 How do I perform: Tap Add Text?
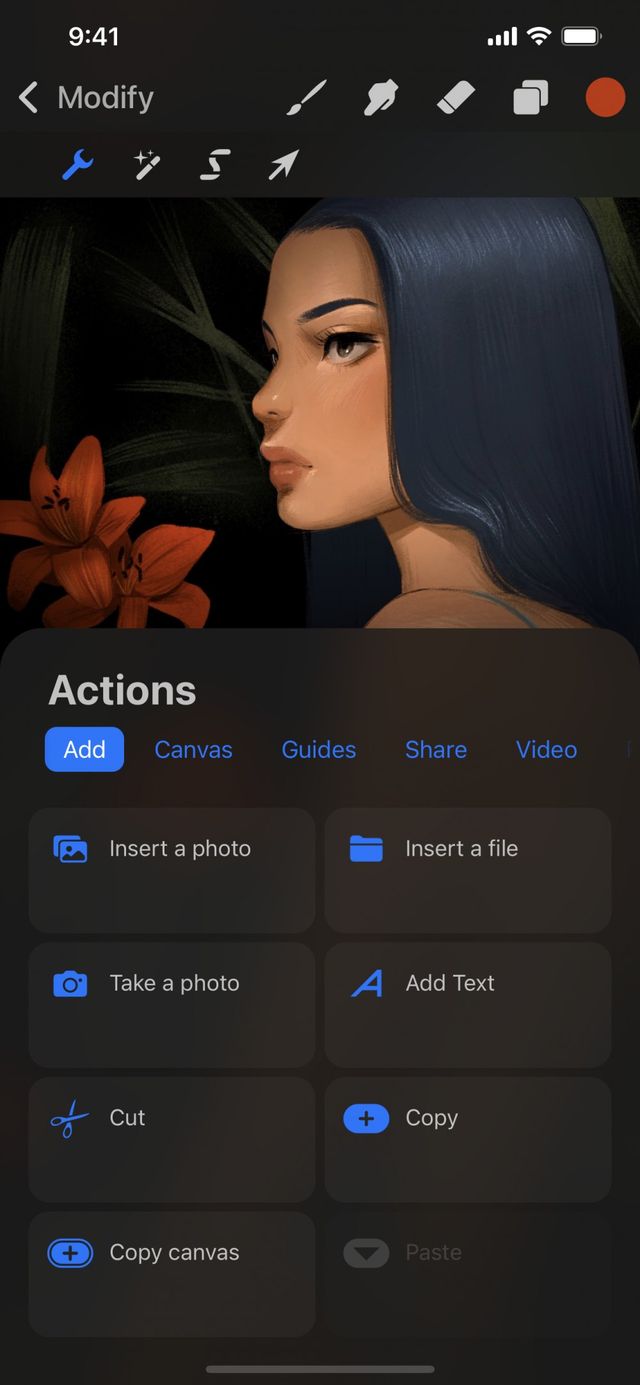click(467, 1003)
